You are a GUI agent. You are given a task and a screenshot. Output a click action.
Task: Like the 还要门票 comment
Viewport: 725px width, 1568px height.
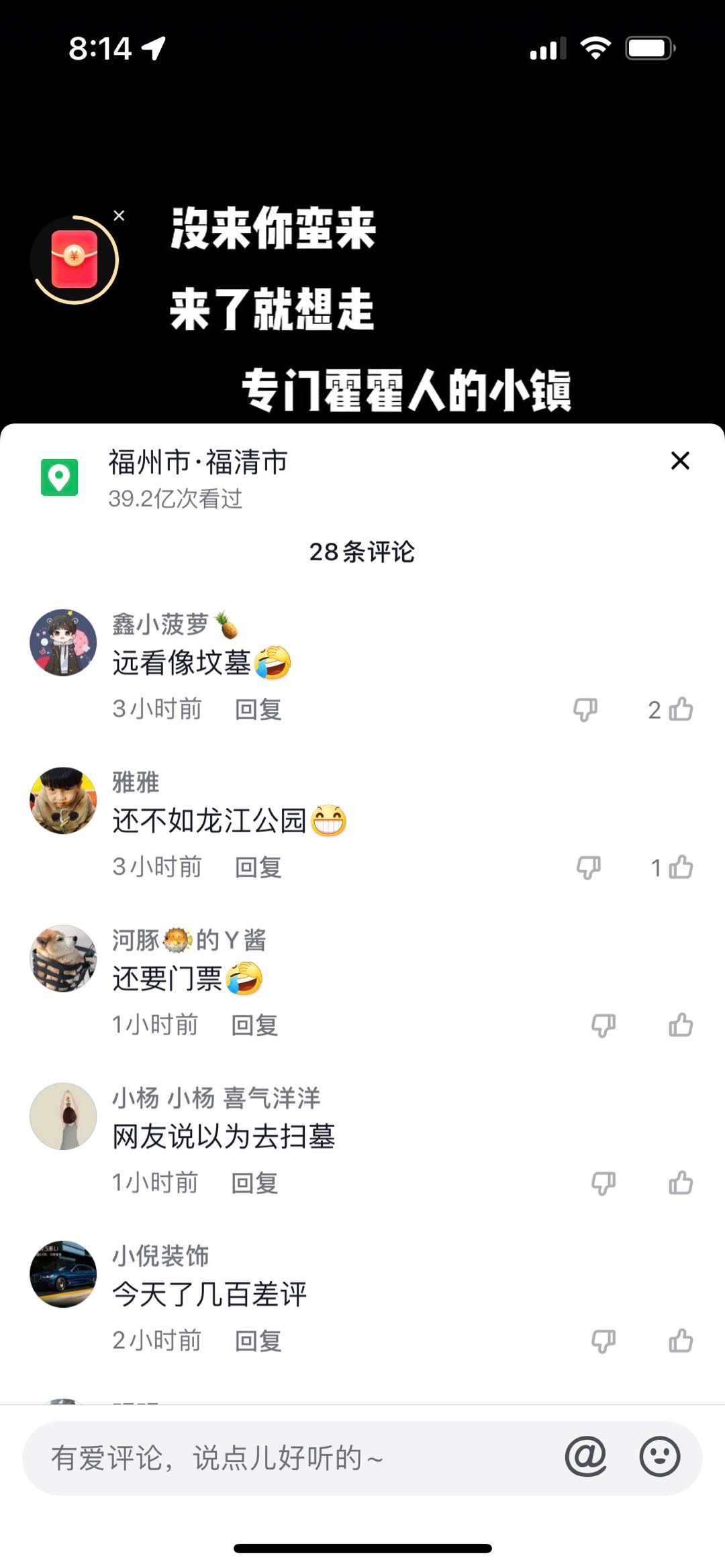point(681,1025)
